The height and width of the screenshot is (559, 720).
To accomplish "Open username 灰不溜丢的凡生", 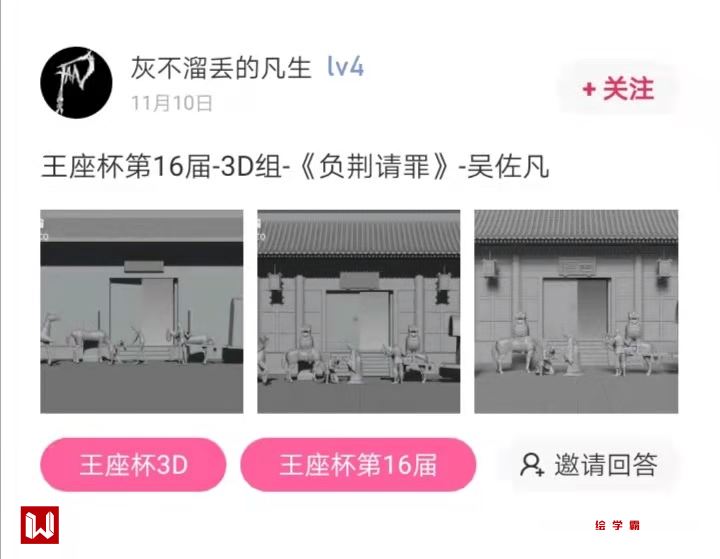I will (222, 68).
